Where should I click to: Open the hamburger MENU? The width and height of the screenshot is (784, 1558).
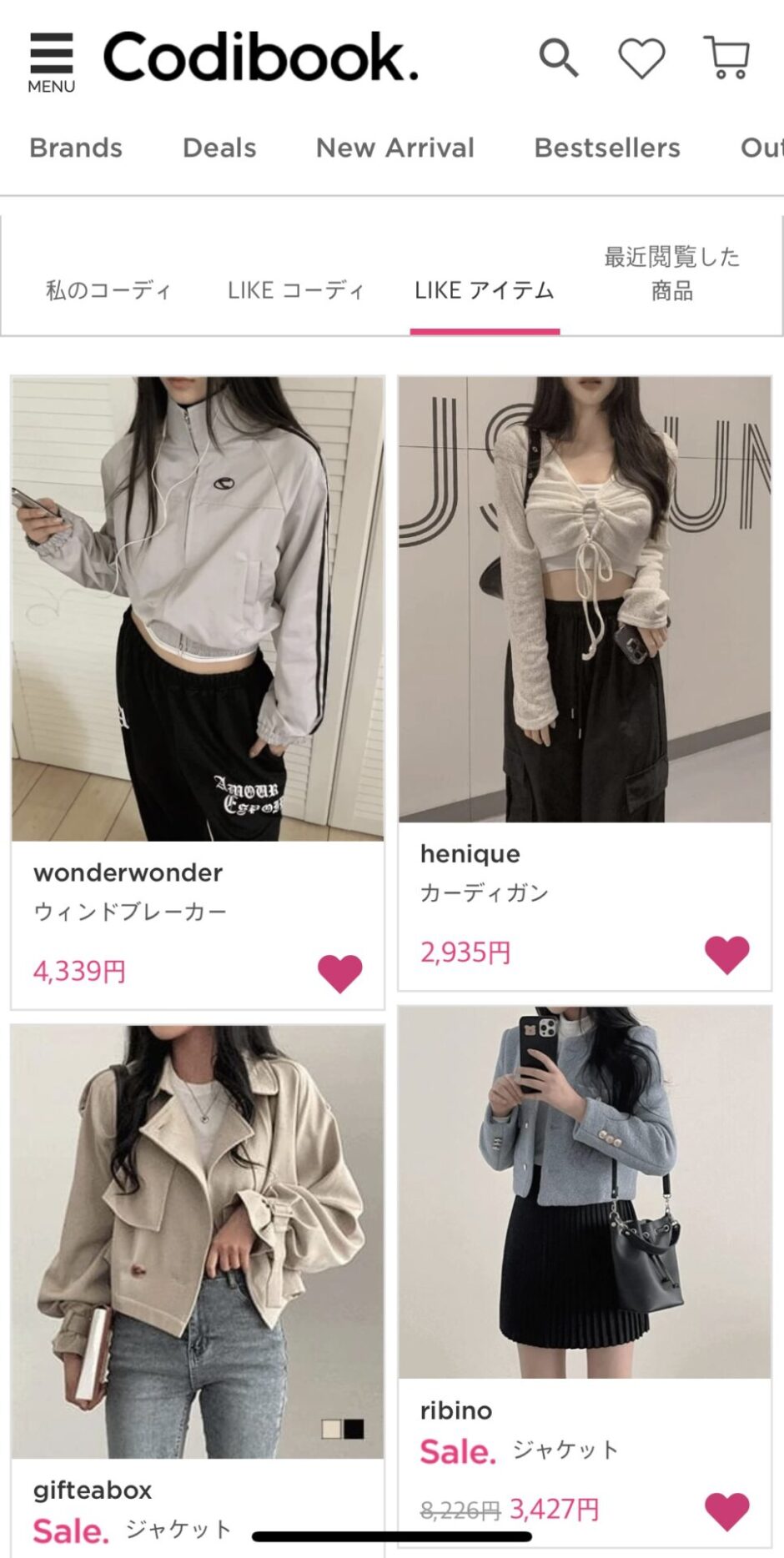tap(52, 57)
